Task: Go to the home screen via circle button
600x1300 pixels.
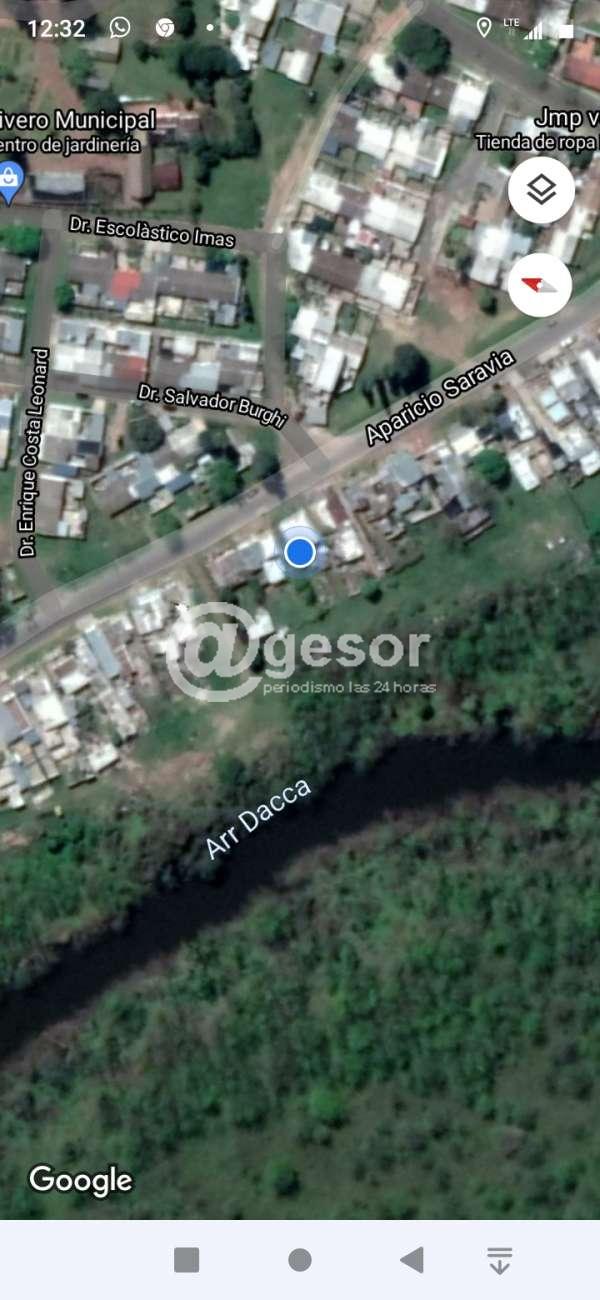Action: click(300, 1260)
